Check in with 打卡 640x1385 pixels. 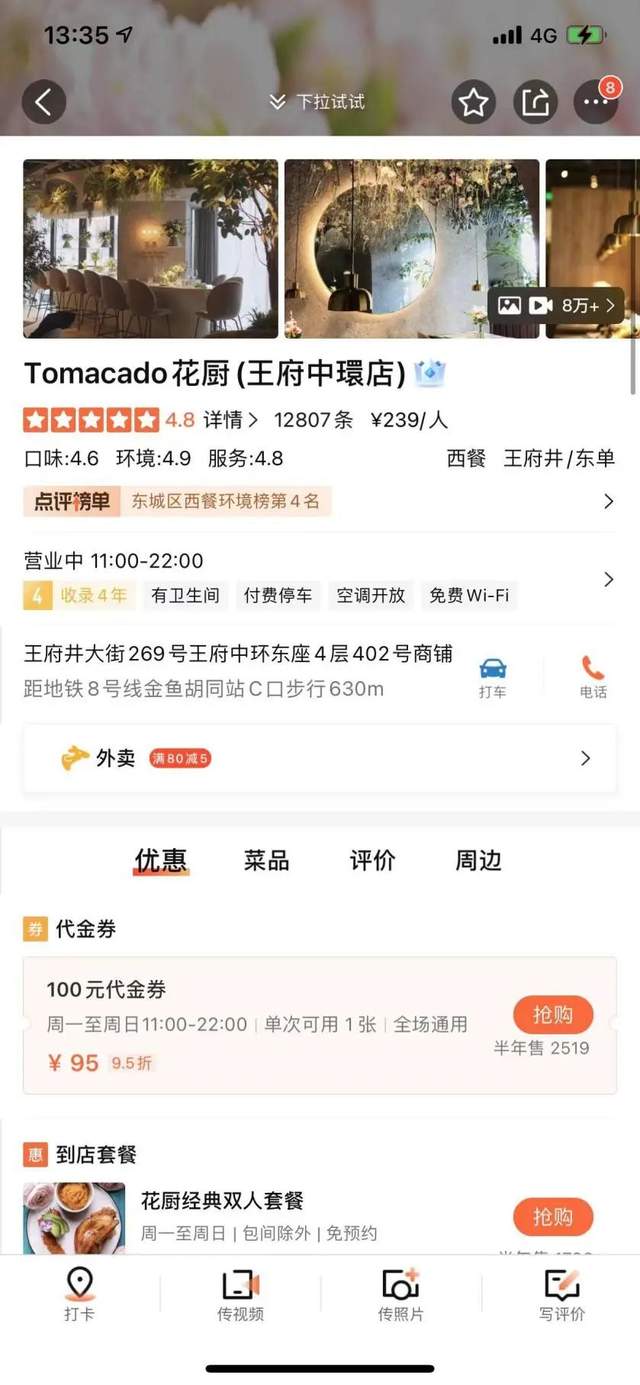click(x=79, y=1295)
